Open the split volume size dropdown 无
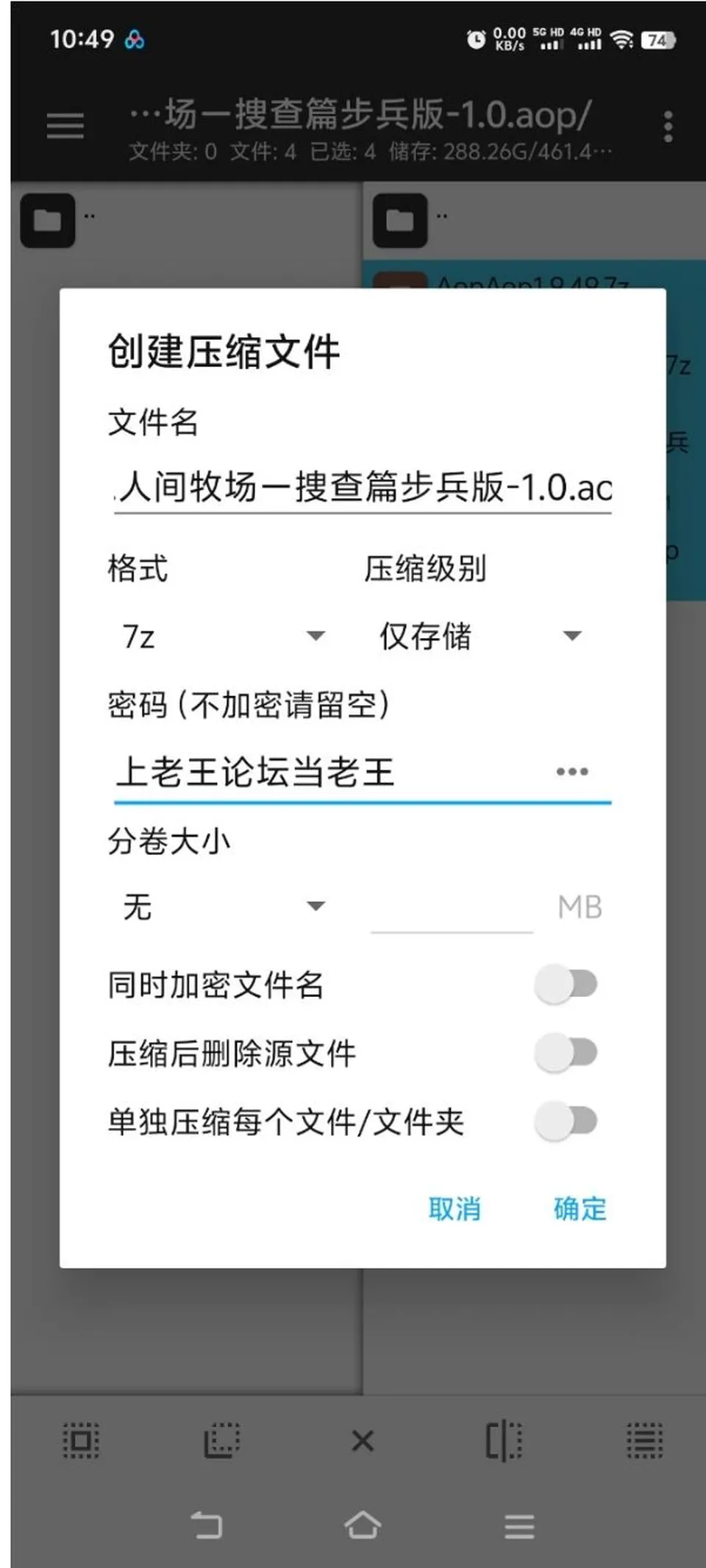This screenshot has height=1568, width=706. (223, 907)
